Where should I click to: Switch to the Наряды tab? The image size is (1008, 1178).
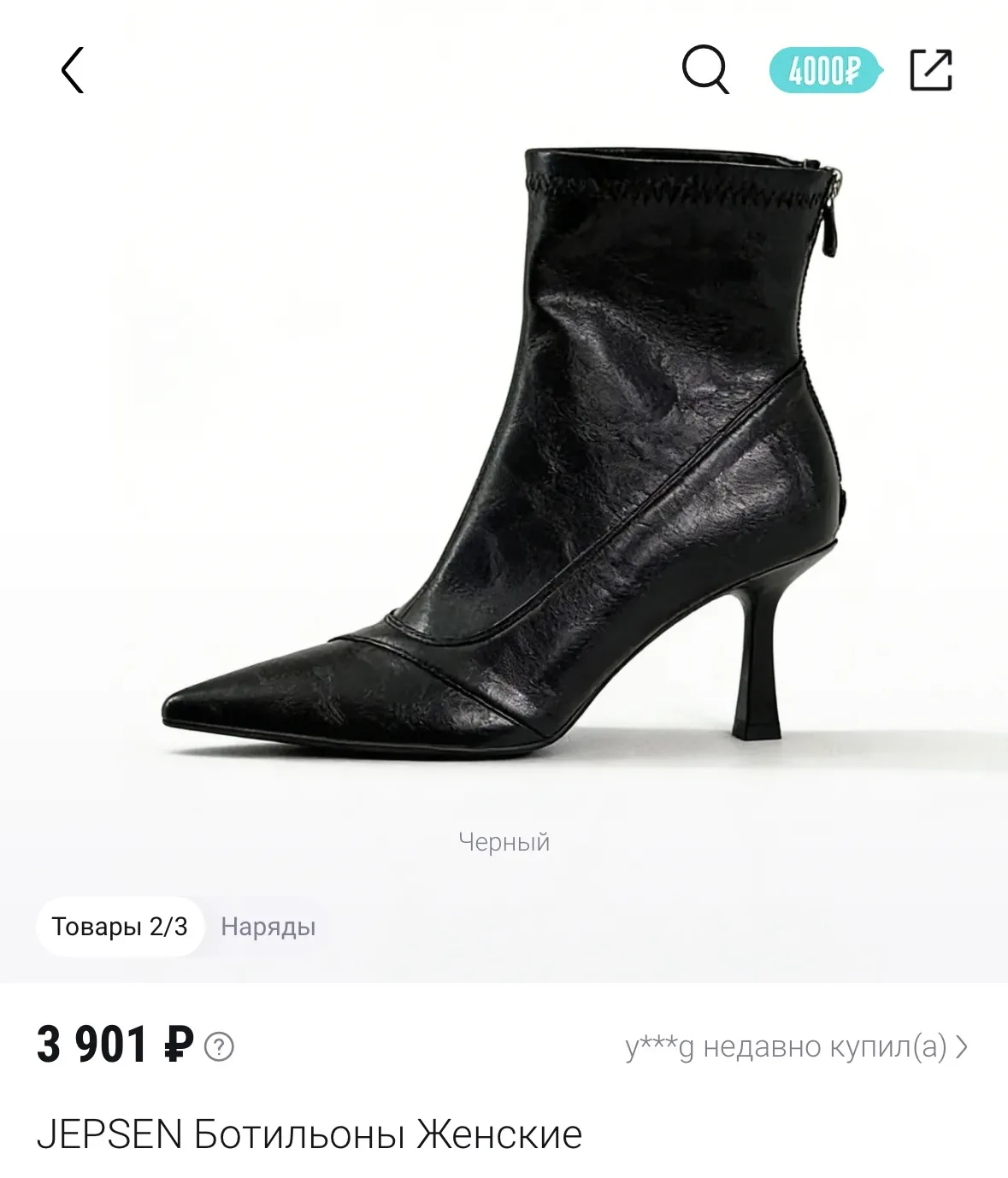(268, 927)
